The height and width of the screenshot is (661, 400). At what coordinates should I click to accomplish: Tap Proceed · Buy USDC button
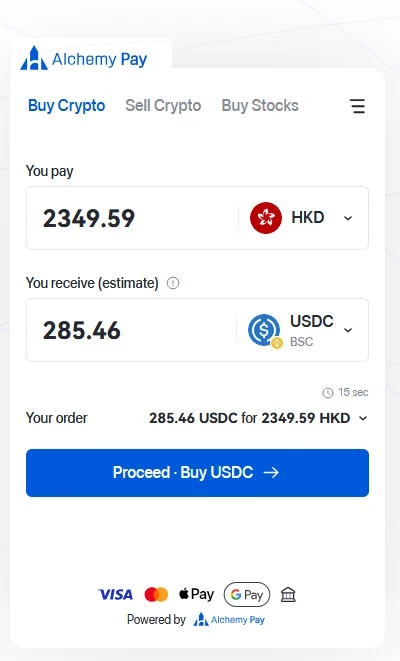197,473
